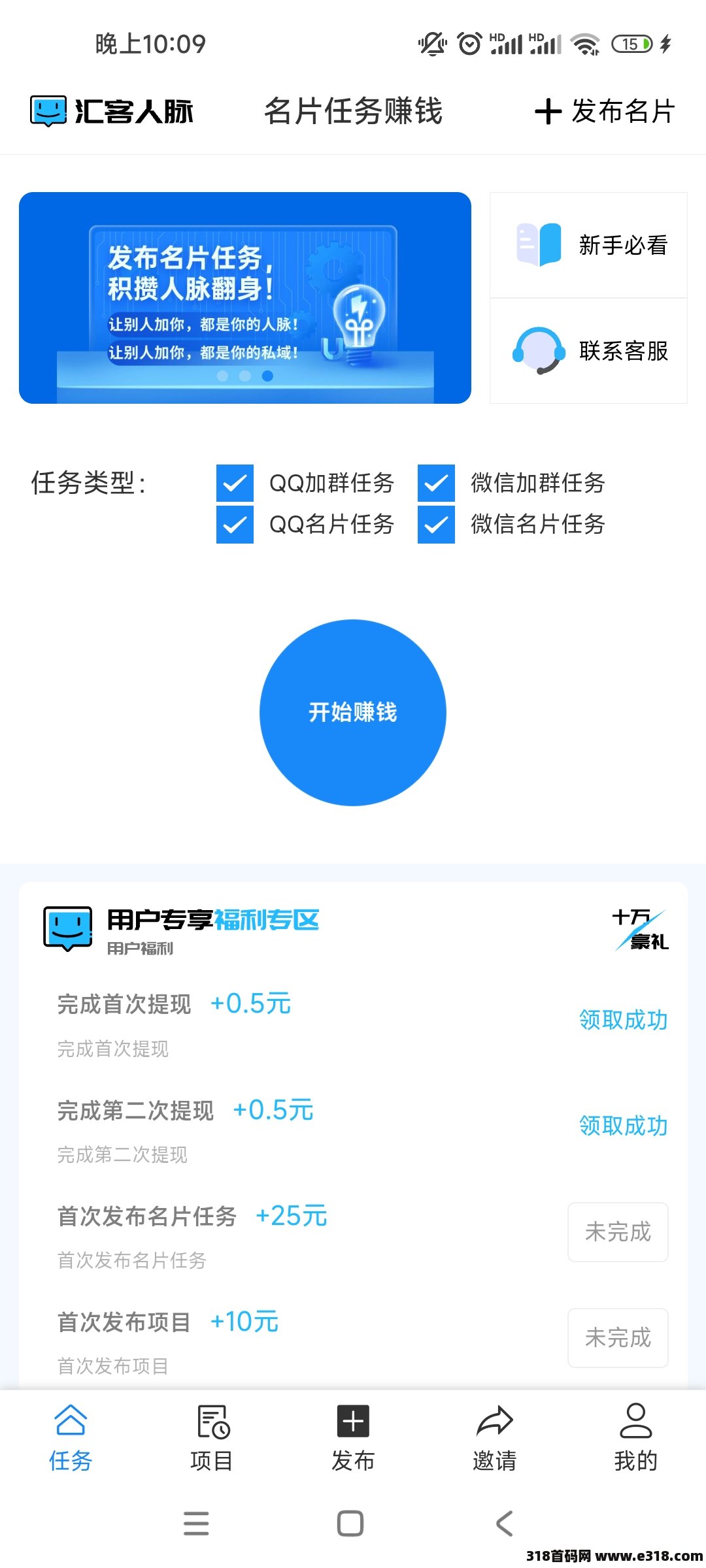Toggle the QQ名片任务 checkbox
Viewport: 706px width, 1568px height.
[x=235, y=525]
